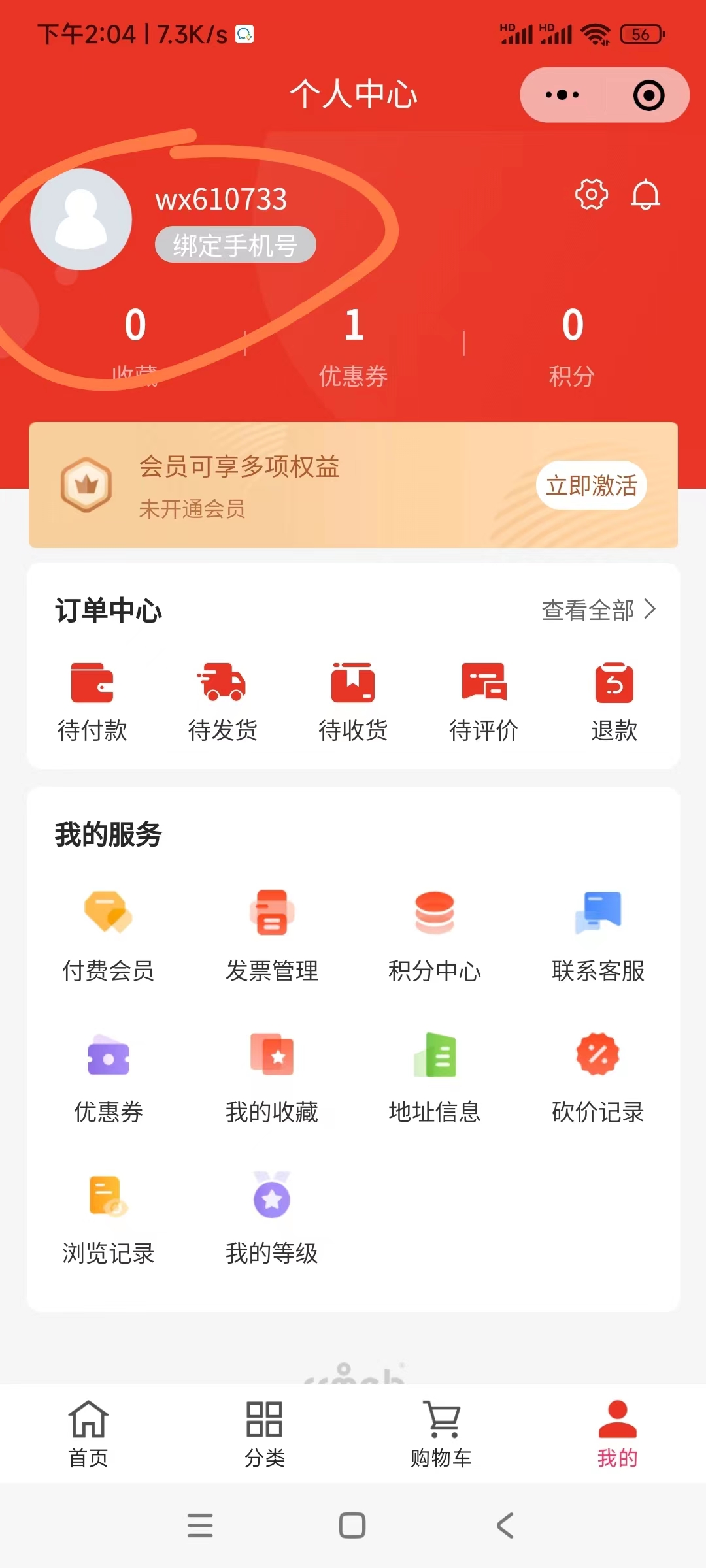Open 待评价 orders
This screenshot has width=706, height=1568.
tap(484, 701)
